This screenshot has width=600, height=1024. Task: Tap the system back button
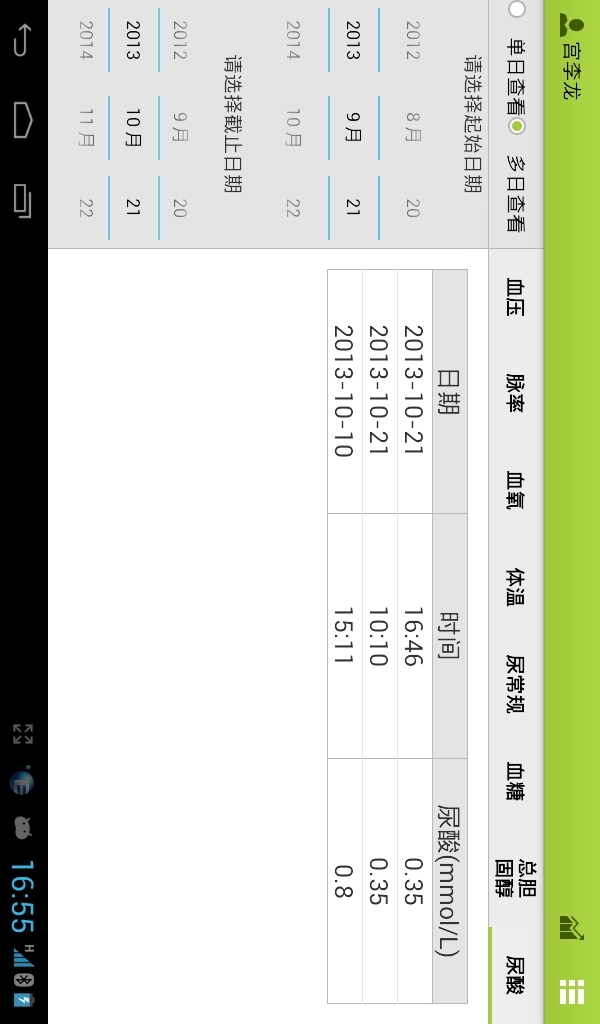tap(23, 40)
